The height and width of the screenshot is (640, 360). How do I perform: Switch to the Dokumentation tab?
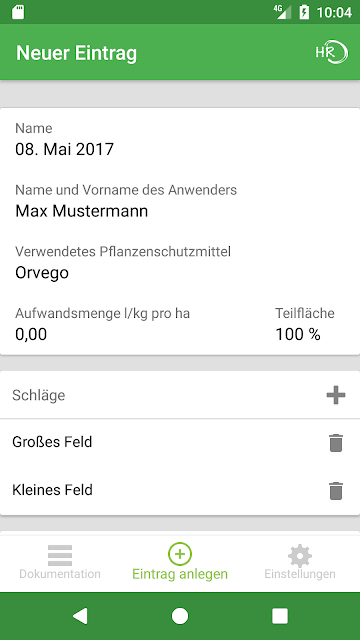(60, 562)
